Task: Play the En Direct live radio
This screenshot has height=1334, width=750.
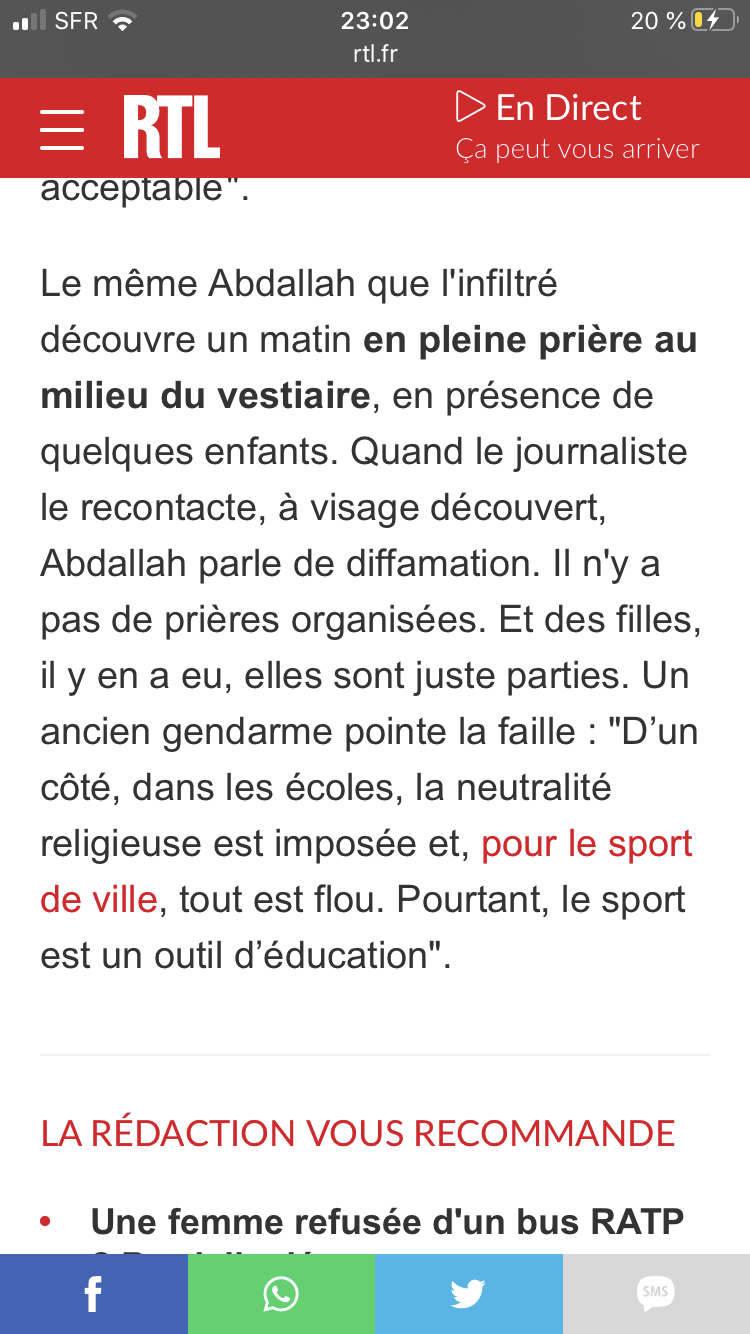Action: point(548,108)
